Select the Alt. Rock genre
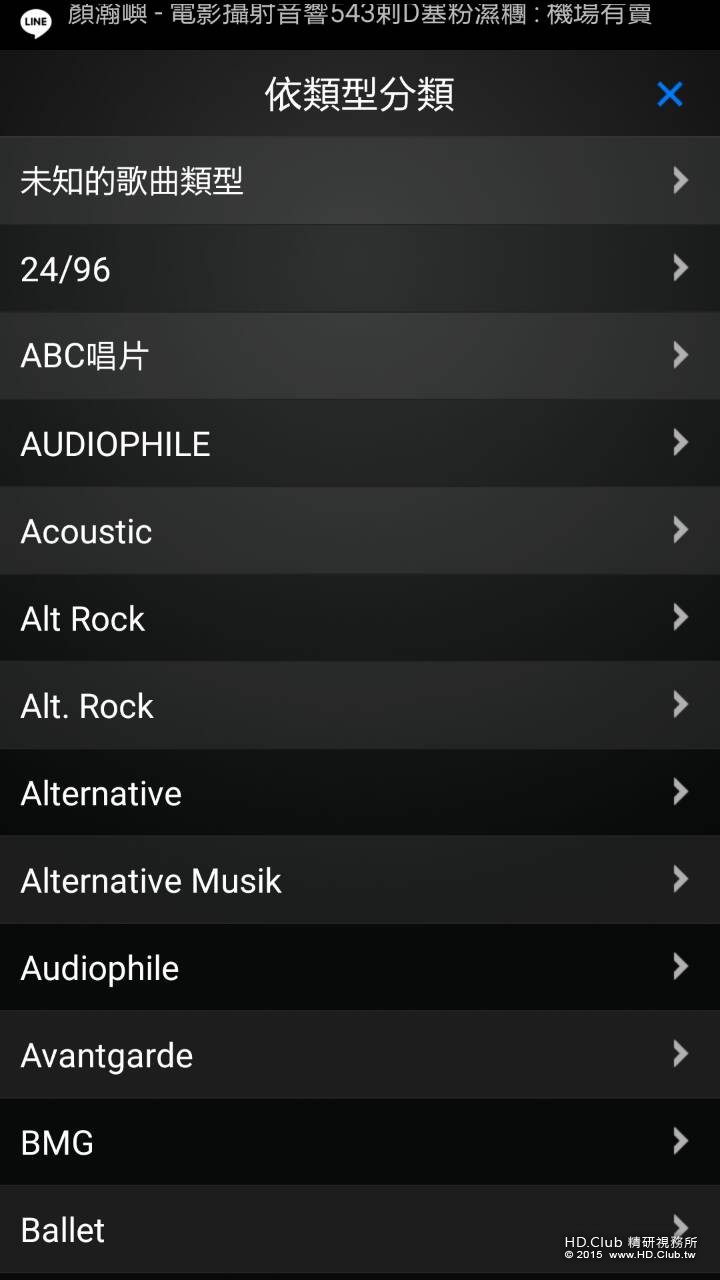This screenshot has width=720, height=1280. point(360,705)
